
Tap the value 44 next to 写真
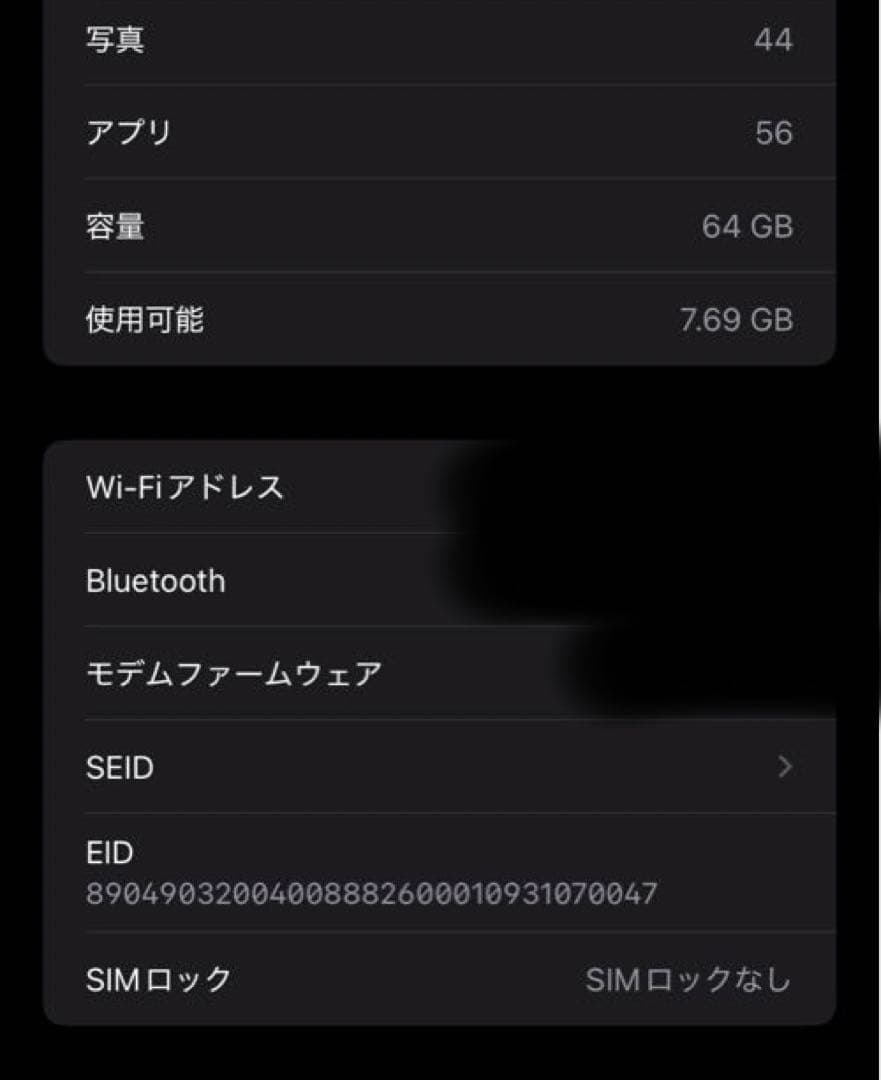777,40
